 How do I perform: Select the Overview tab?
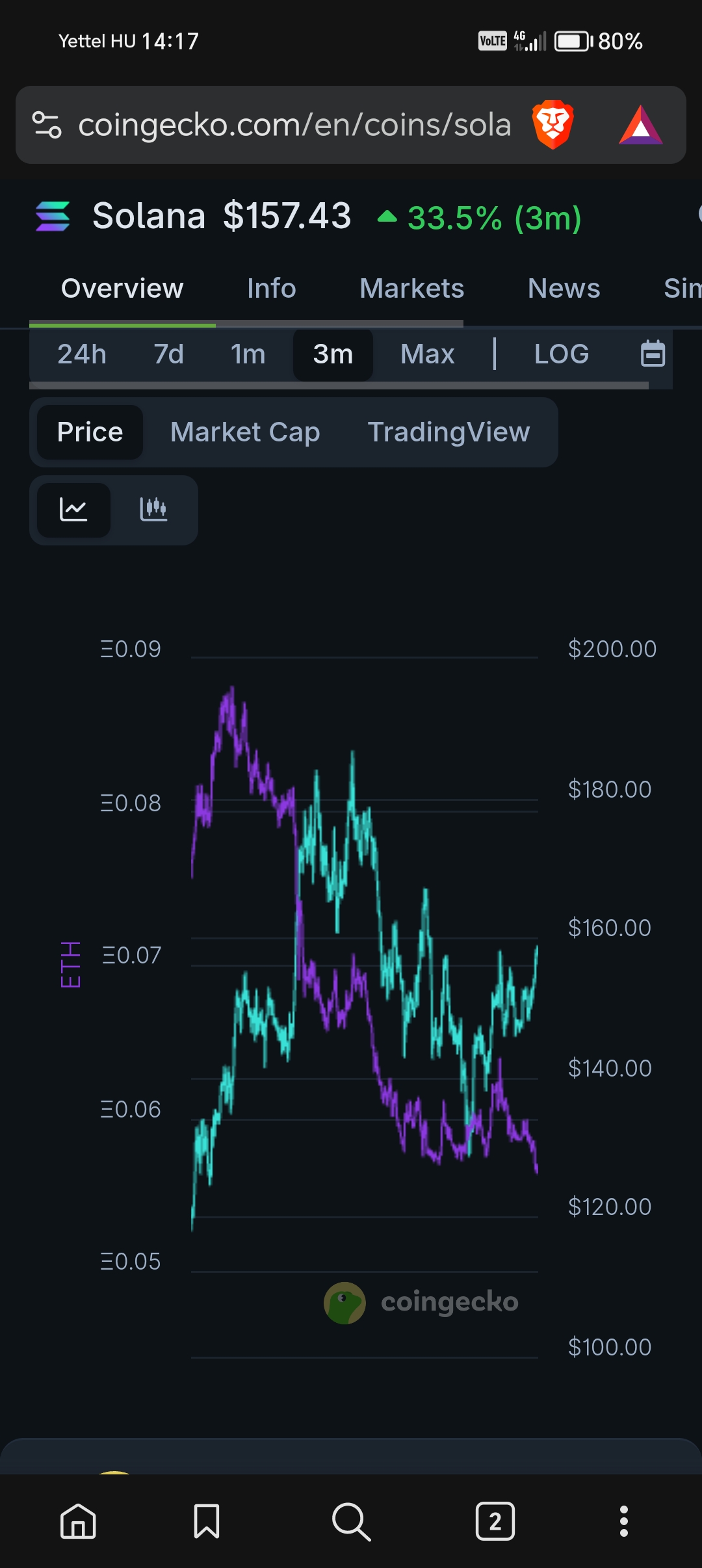click(x=122, y=289)
